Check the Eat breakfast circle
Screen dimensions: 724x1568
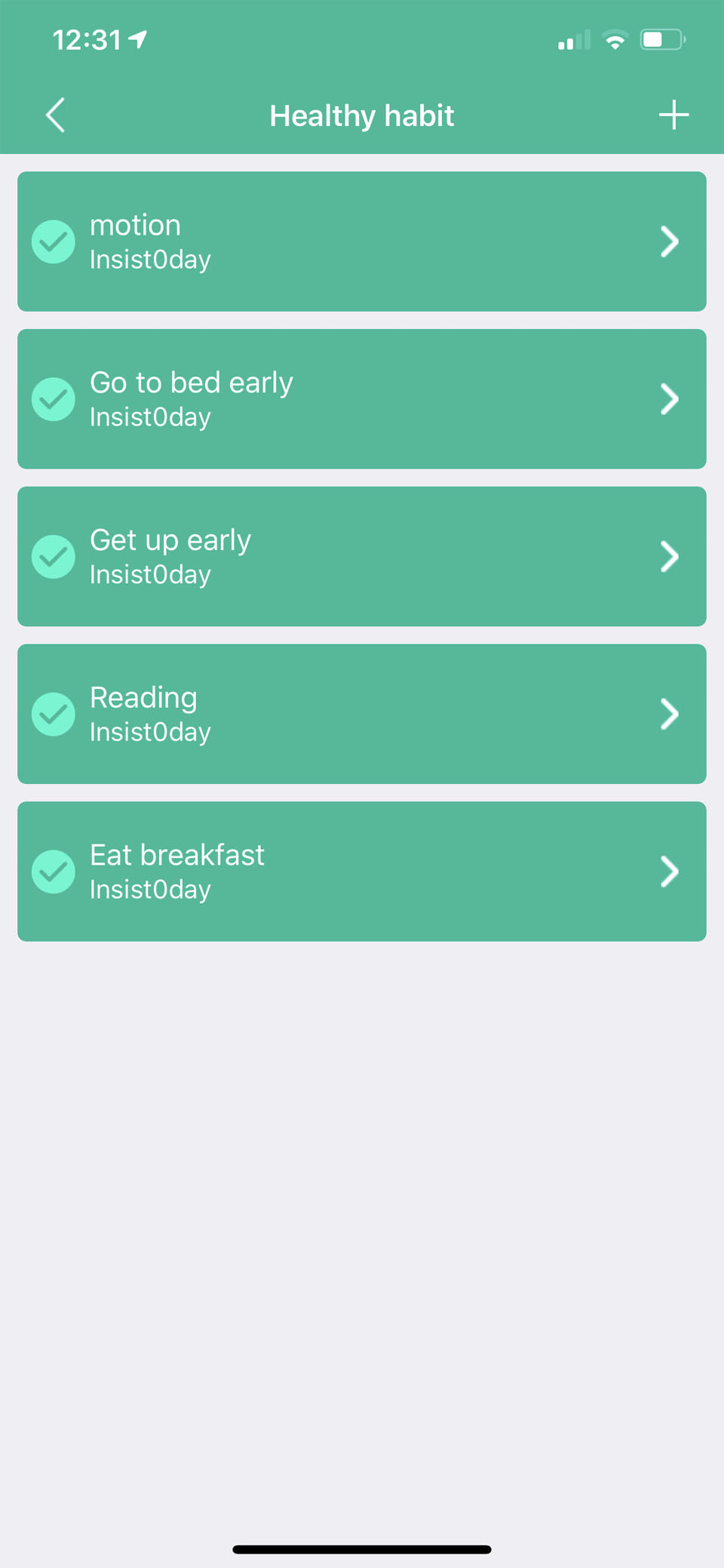tap(54, 872)
